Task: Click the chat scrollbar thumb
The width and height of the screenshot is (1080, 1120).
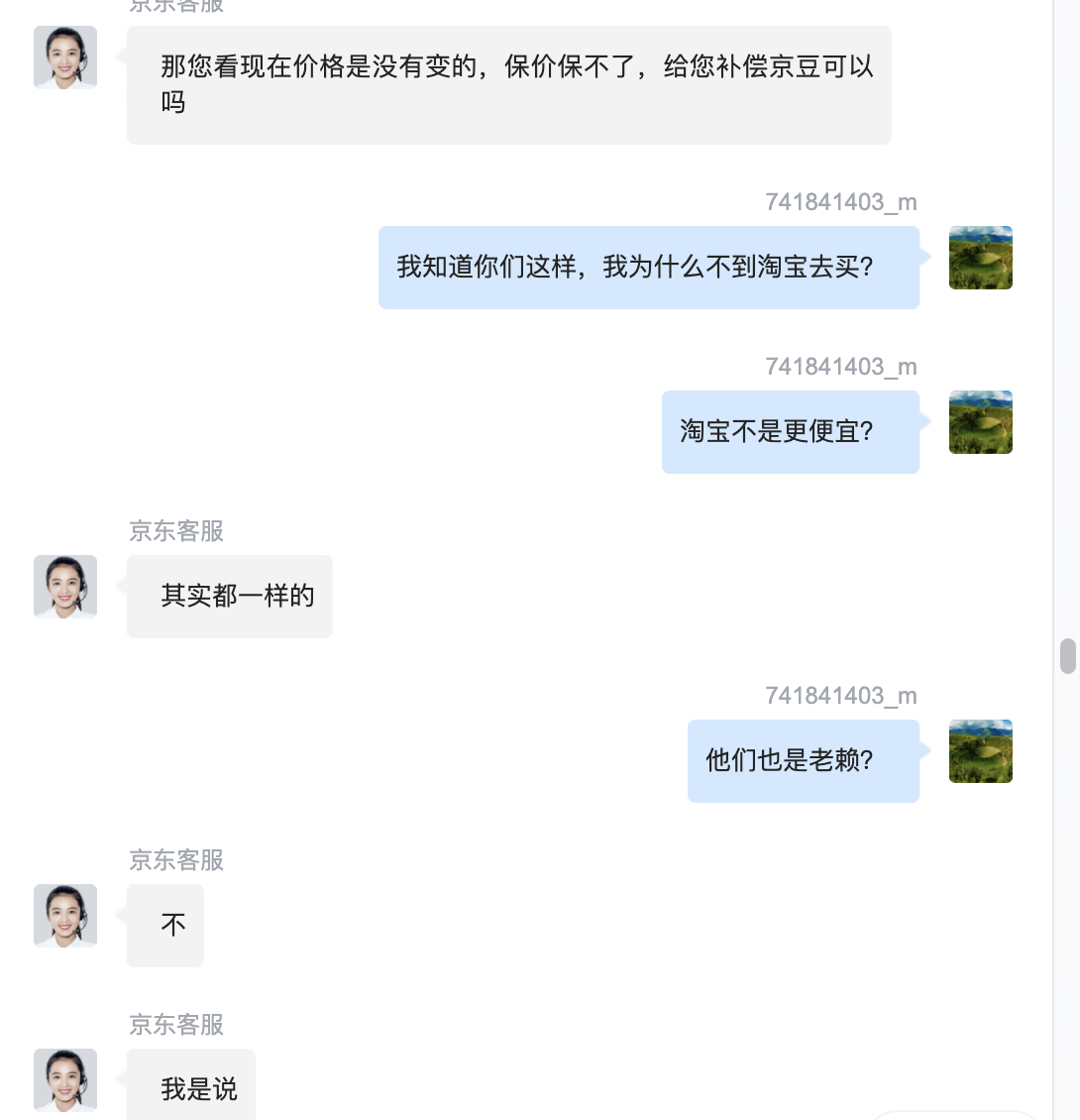Action: click(x=1067, y=656)
